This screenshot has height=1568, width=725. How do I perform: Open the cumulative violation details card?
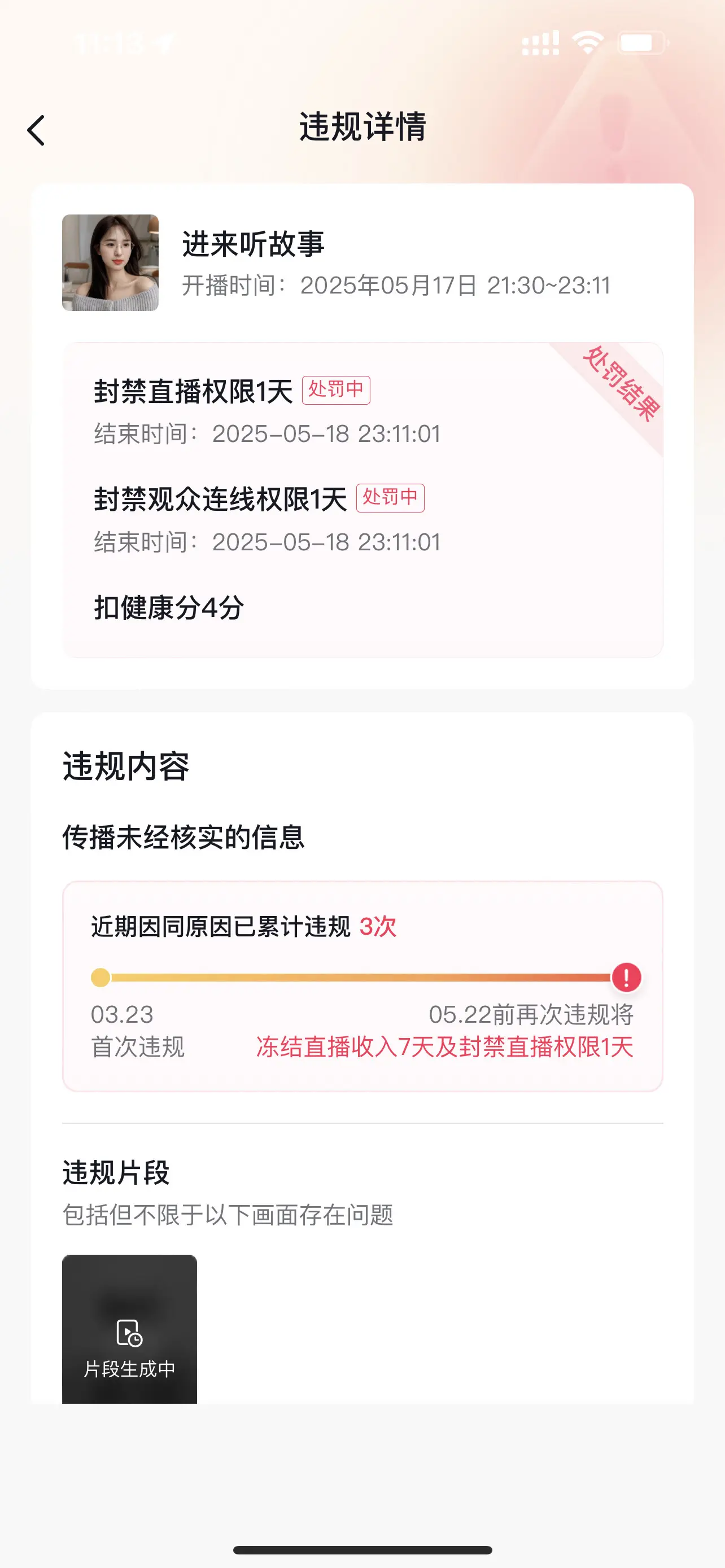point(362,986)
